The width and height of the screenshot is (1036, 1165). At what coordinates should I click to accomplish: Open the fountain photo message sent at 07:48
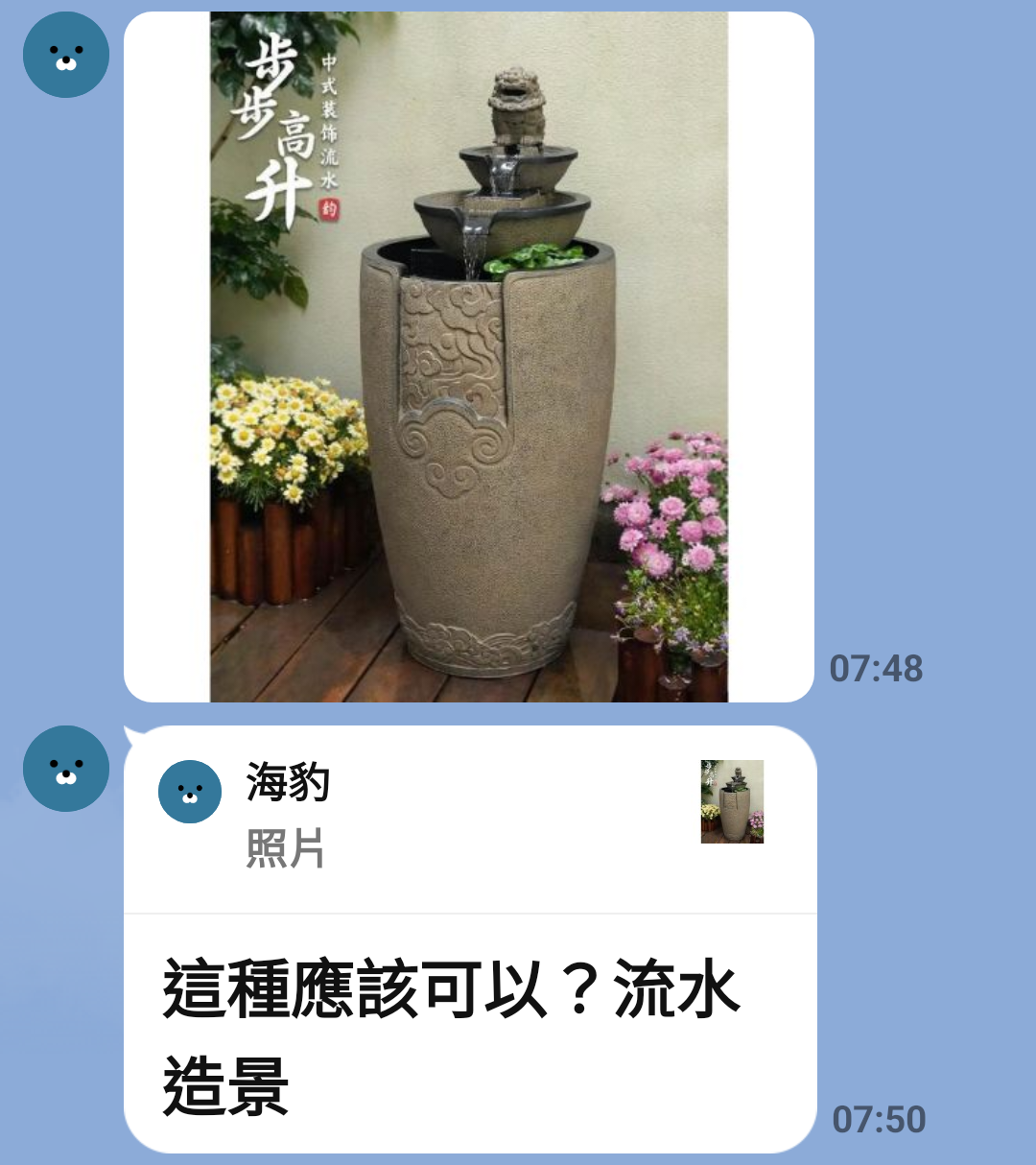click(x=469, y=356)
